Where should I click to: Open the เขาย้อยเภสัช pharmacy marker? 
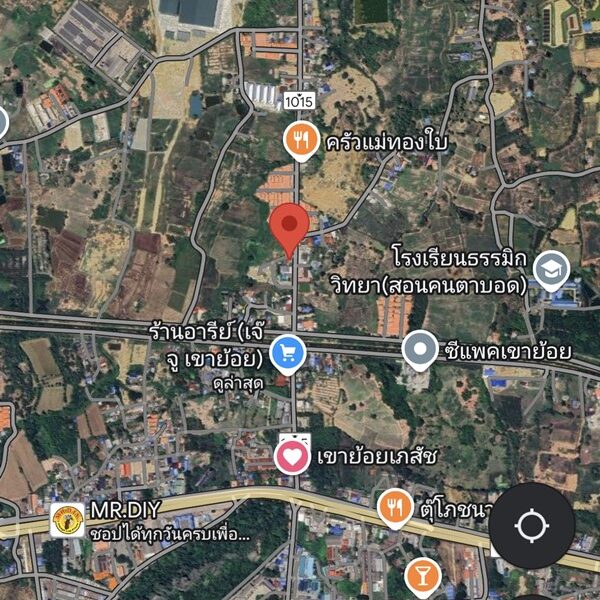(292, 457)
